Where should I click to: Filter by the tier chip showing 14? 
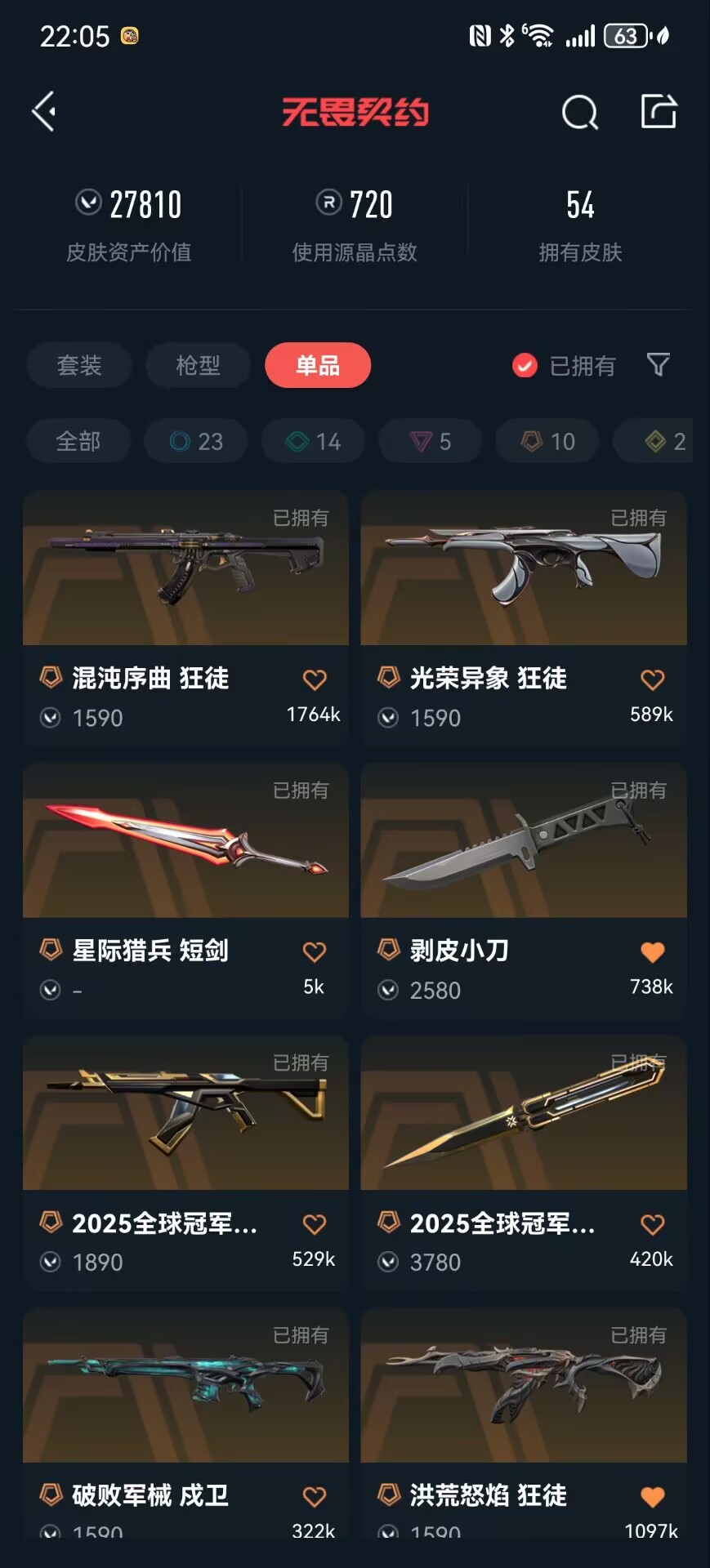[x=313, y=441]
